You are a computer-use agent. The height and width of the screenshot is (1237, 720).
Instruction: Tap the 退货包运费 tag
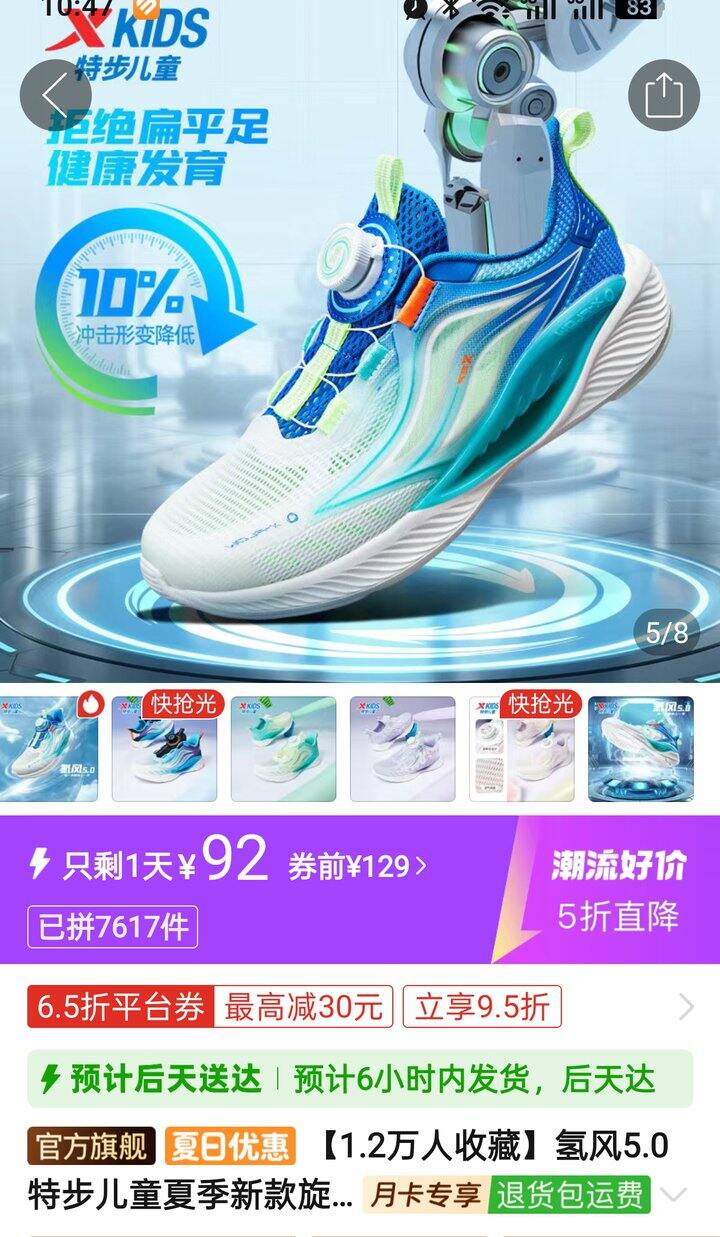pyautogui.click(x=572, y=1194)
